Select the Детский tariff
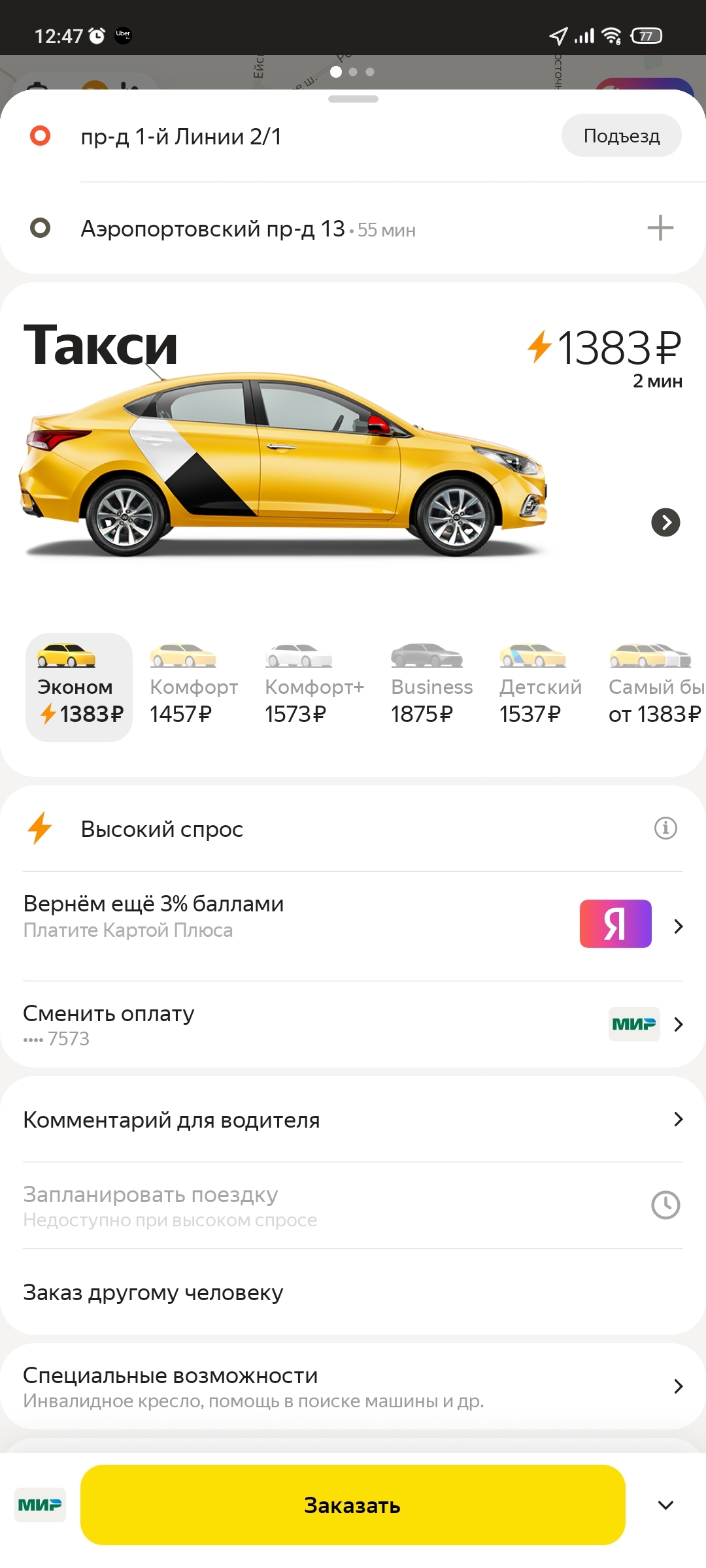 click(540, 687)
